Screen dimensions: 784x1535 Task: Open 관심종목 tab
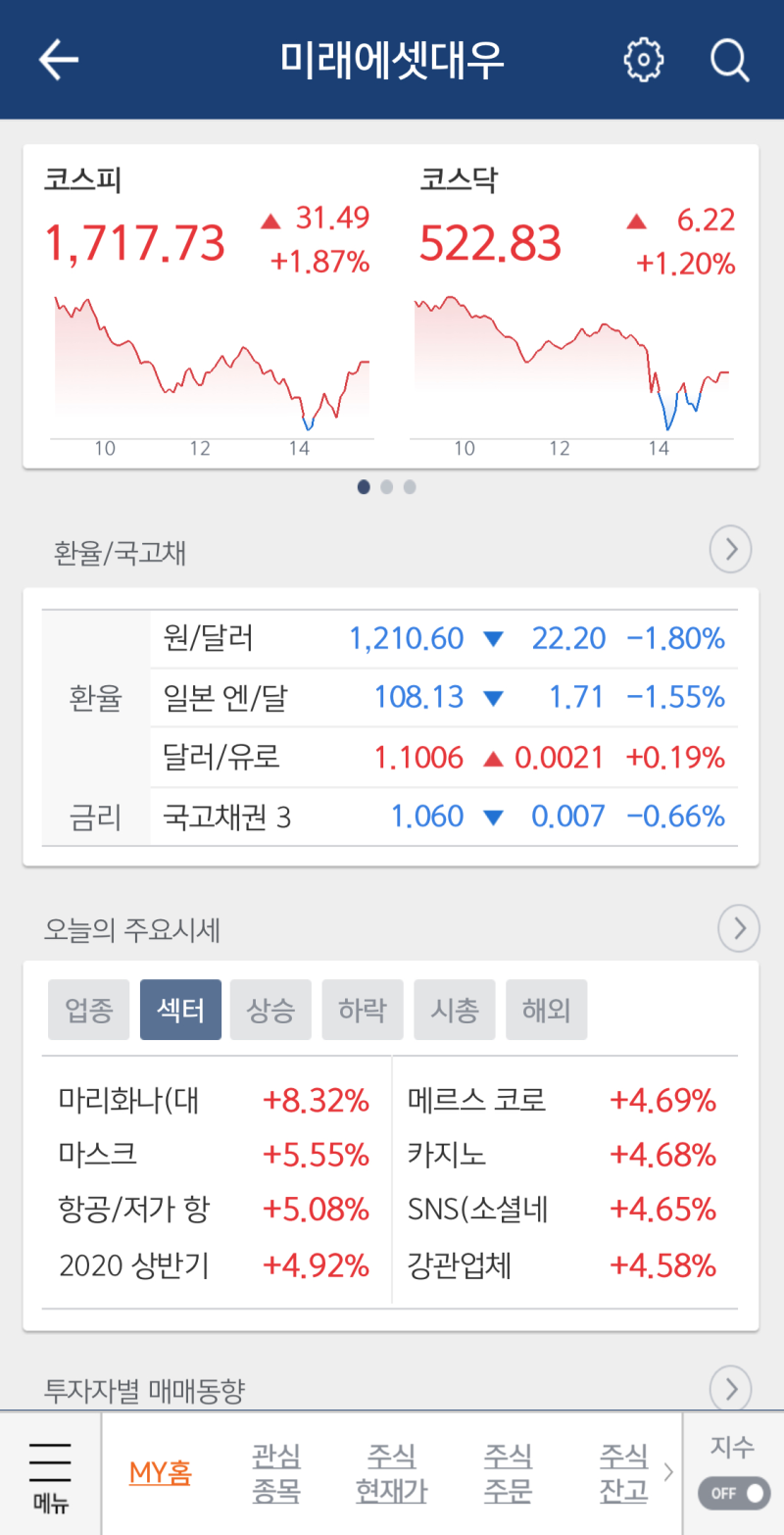276,1472
